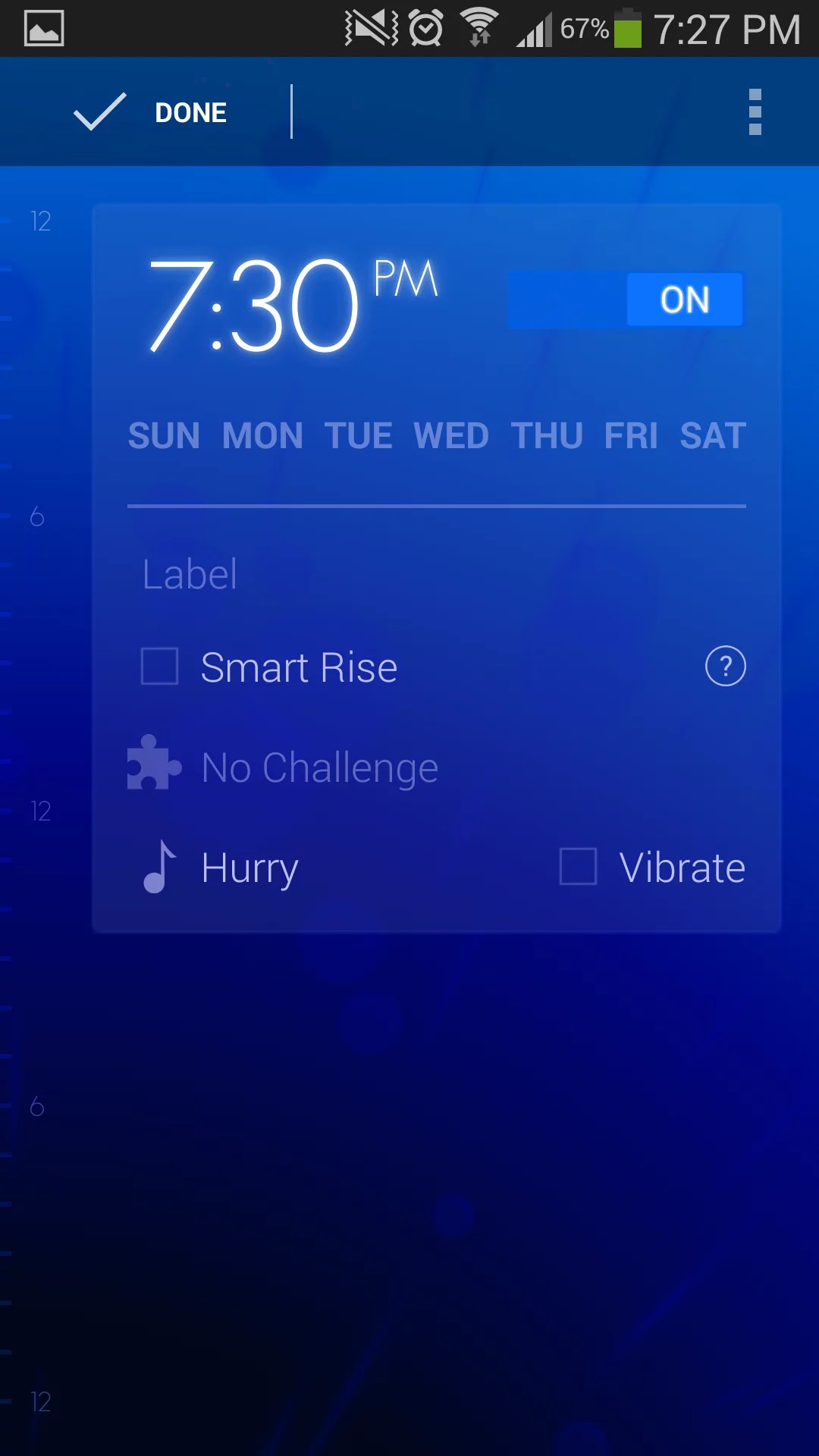Open the challenge picker via No Challenge

point(318,767)
